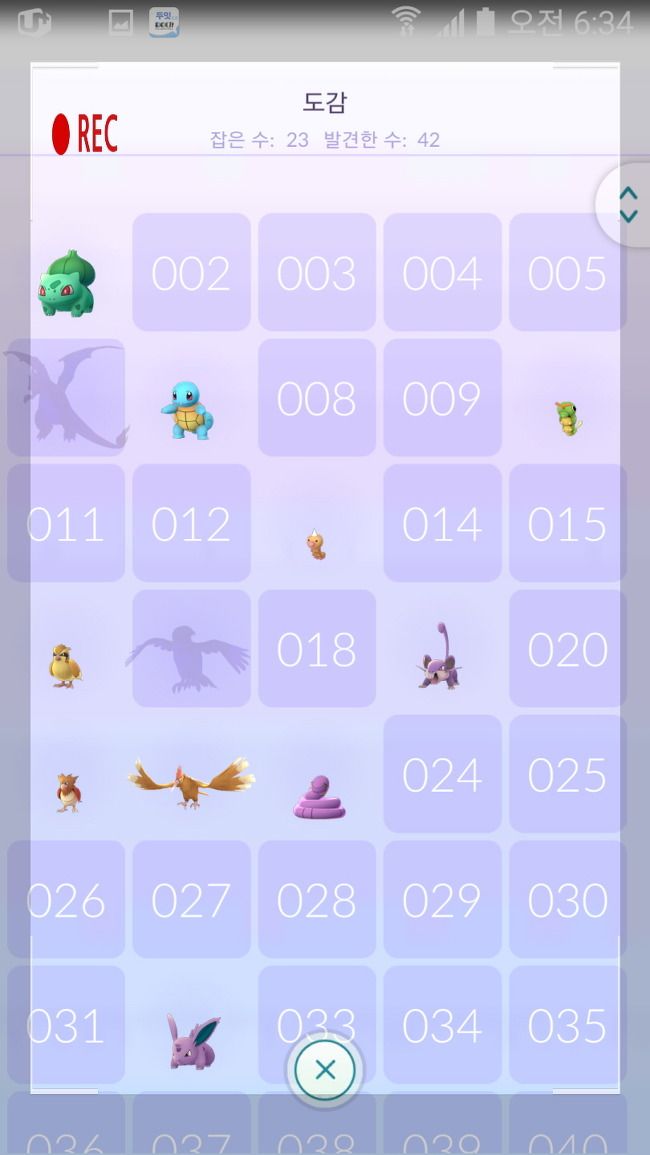This screenshot has height=1155, width=650.
Task: Open the Pidgey entry
Action: (66, 666)
